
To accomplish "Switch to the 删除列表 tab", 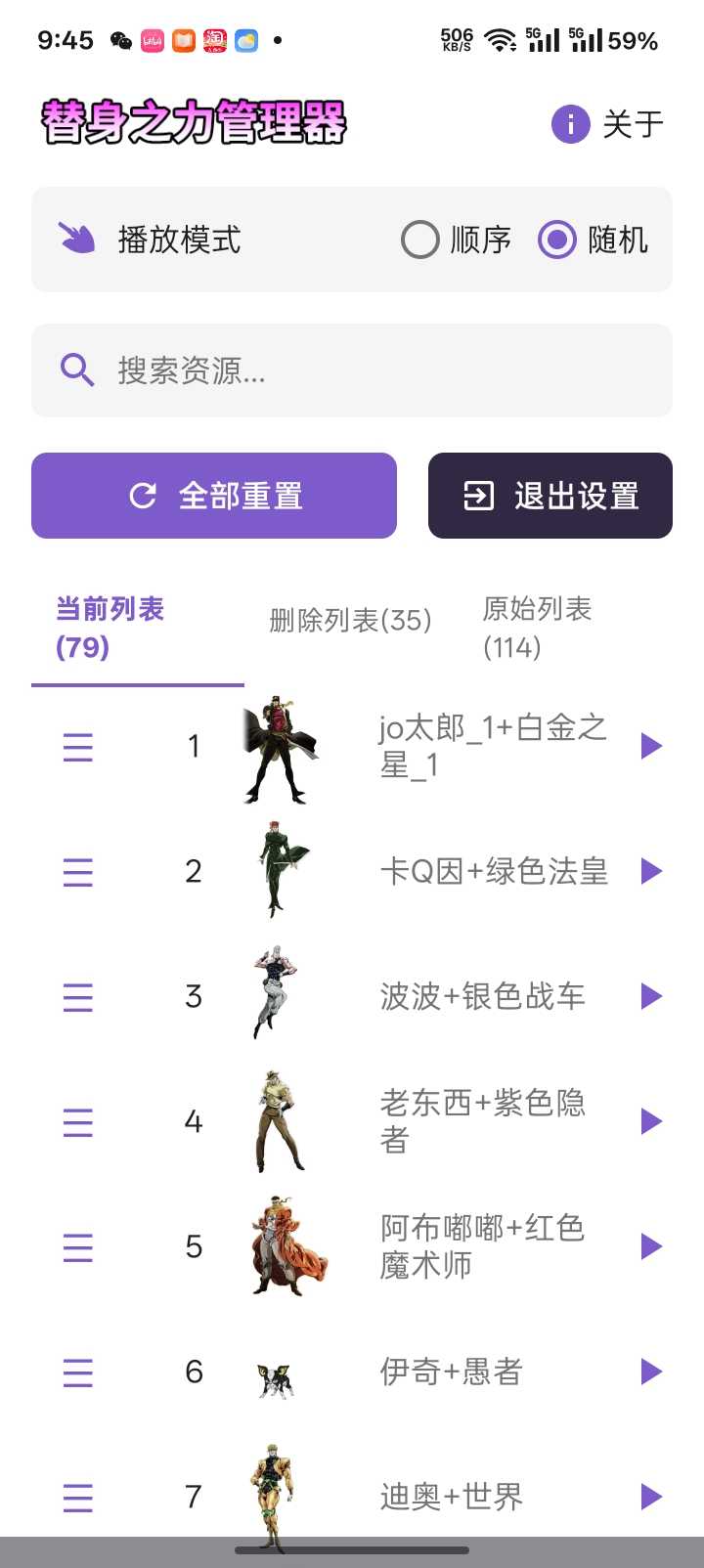I will click(350, 620).
